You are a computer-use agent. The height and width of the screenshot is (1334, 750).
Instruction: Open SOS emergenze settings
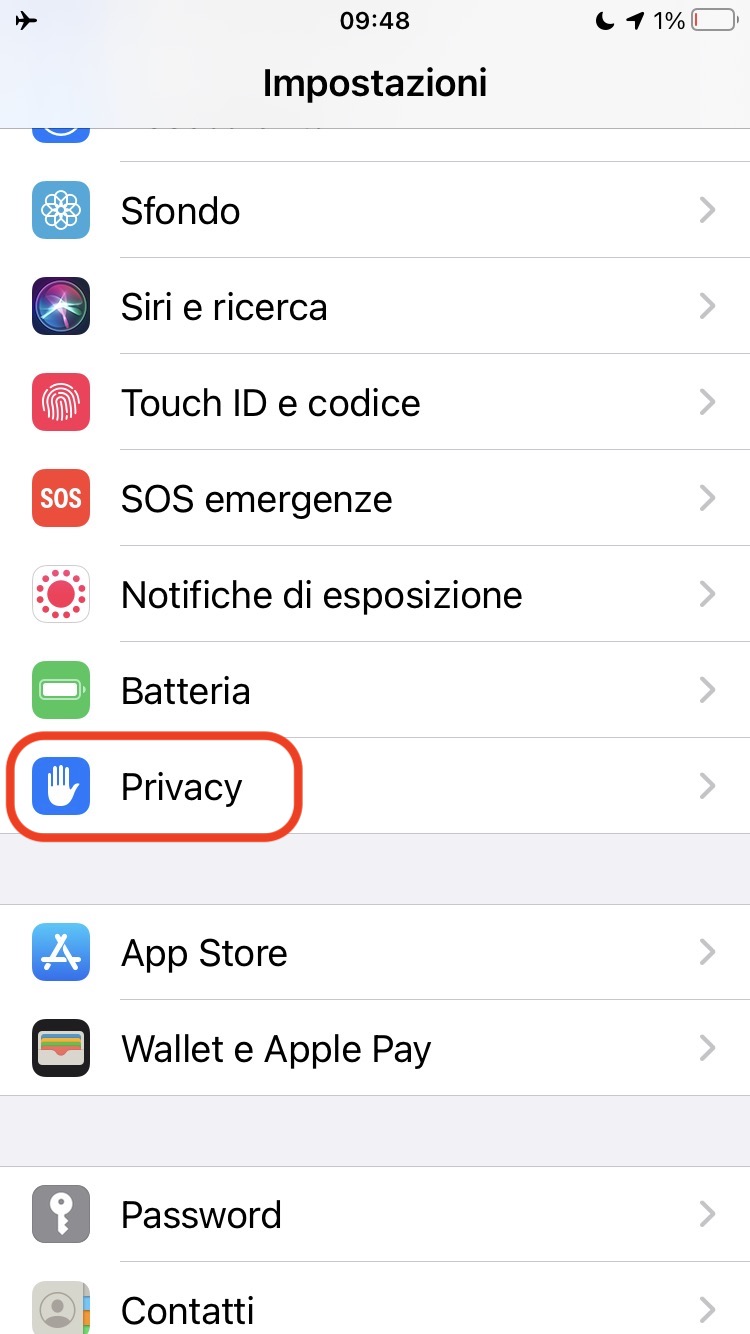click(x=375, y=499)
